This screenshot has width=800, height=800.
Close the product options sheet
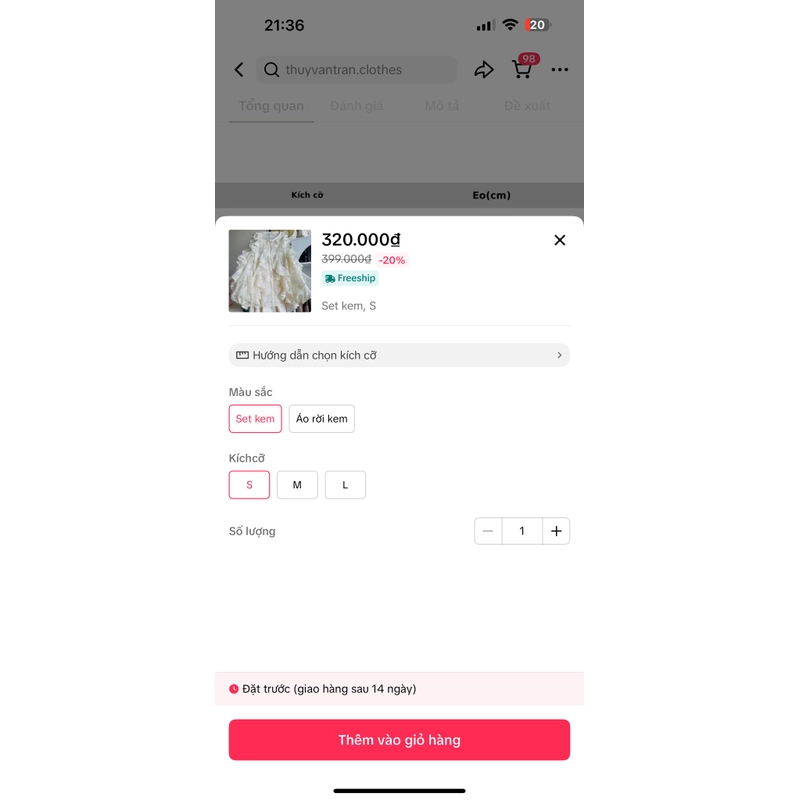(x=560, y=240)
